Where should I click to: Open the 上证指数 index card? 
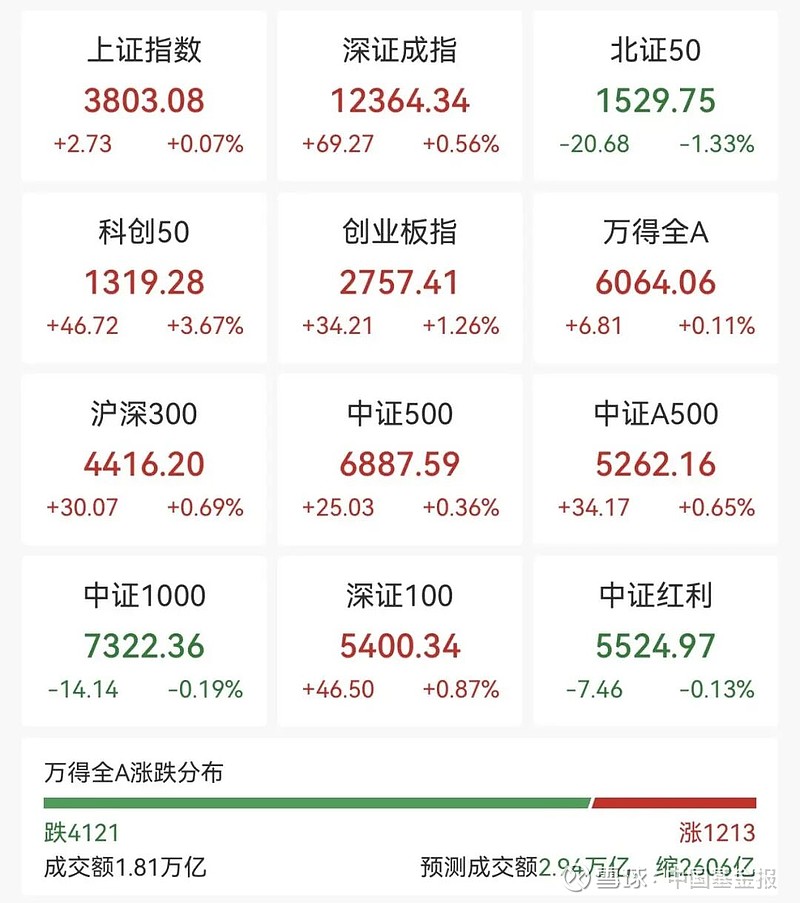[143, 95]
